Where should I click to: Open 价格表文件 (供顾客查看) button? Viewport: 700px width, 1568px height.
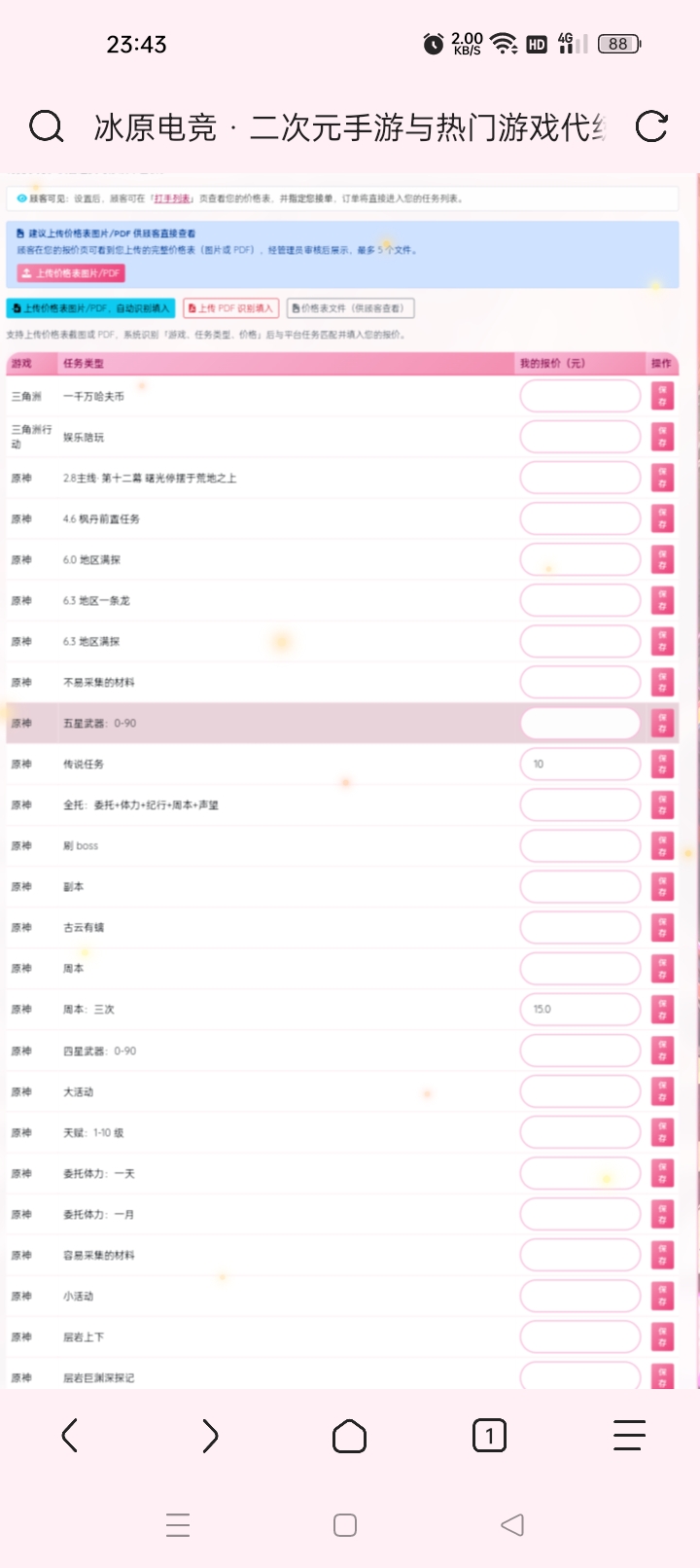(x=351, y=308)
